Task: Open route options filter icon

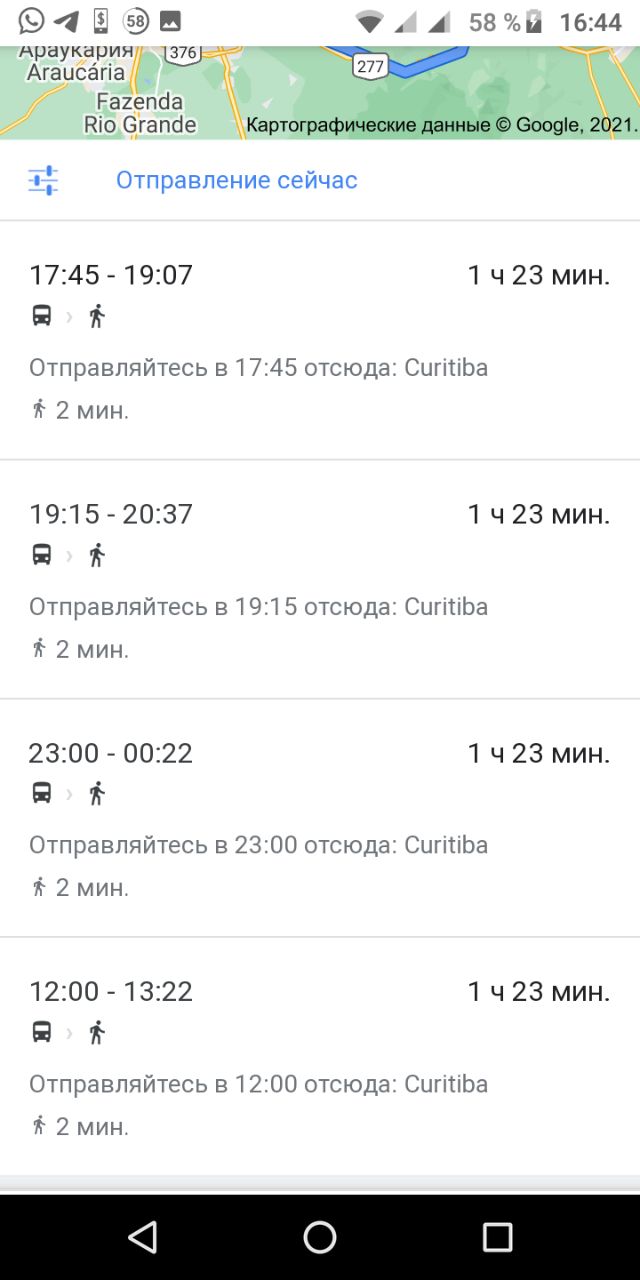Action: point(43,180)
